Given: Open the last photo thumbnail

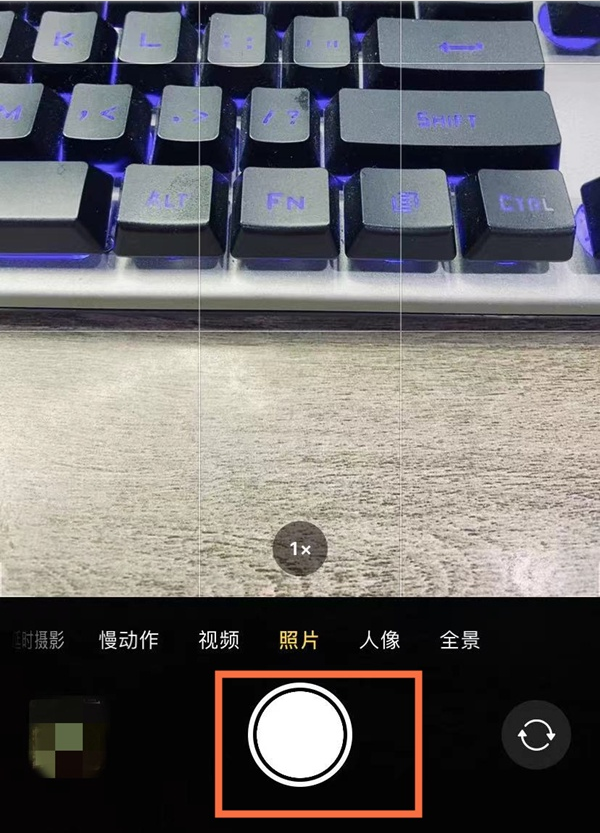Looking at the screenshot, I should (68, 739).
